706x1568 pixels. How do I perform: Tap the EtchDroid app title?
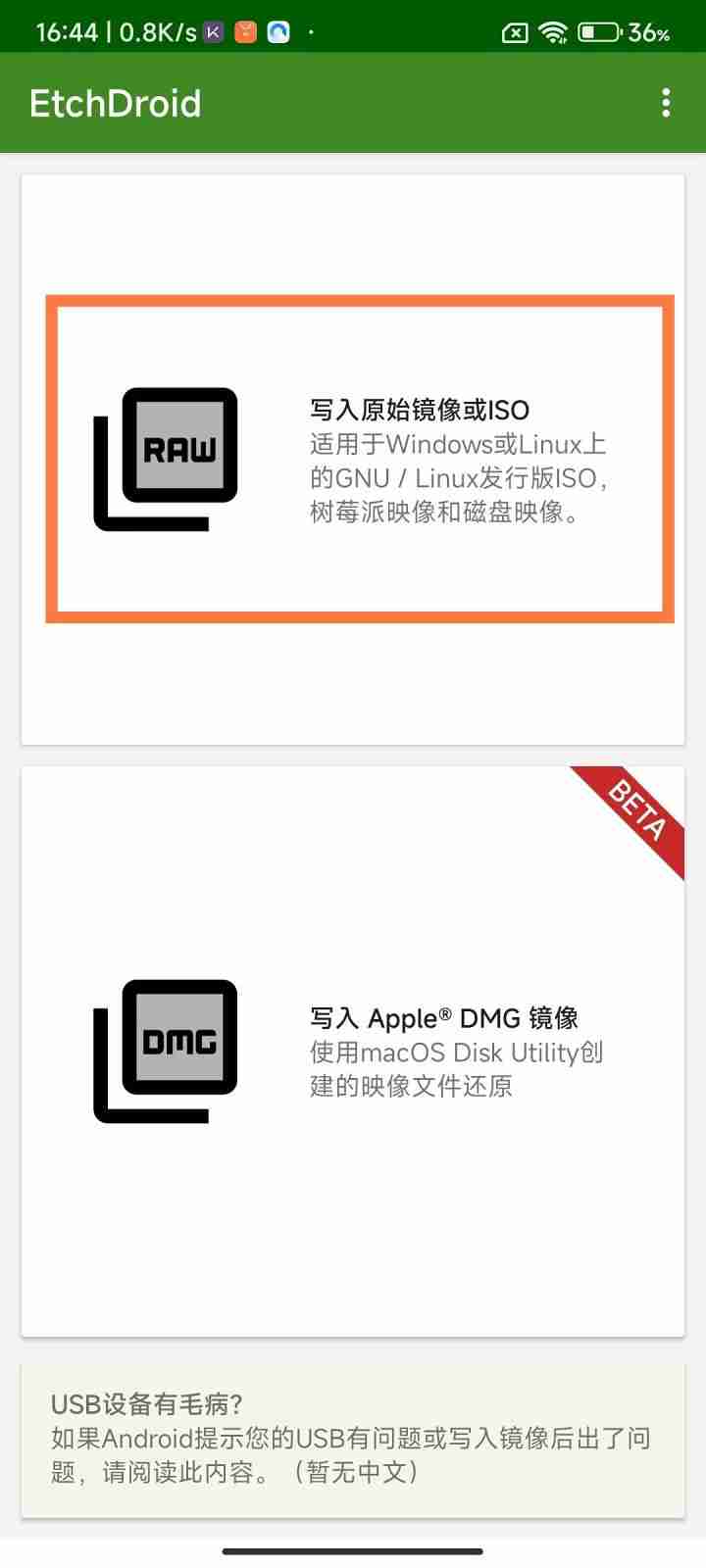[115, 102]
